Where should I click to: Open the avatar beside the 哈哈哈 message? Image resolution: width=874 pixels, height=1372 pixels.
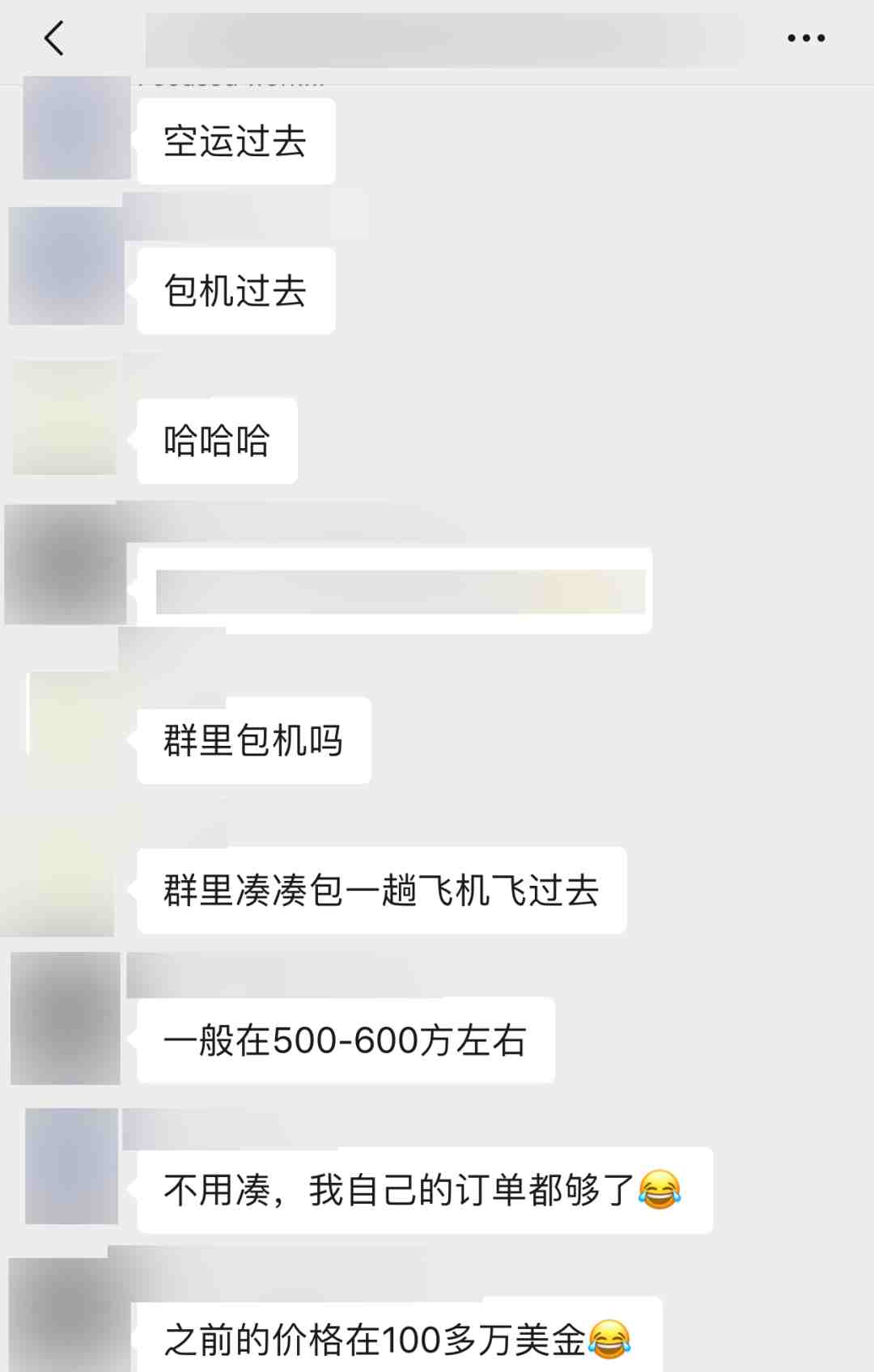pyautogui.click(x=65, y=417)
